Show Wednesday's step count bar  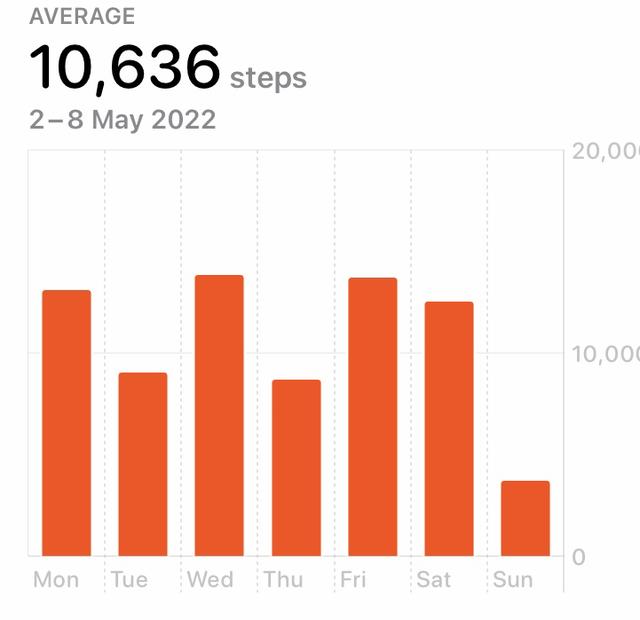219,415
